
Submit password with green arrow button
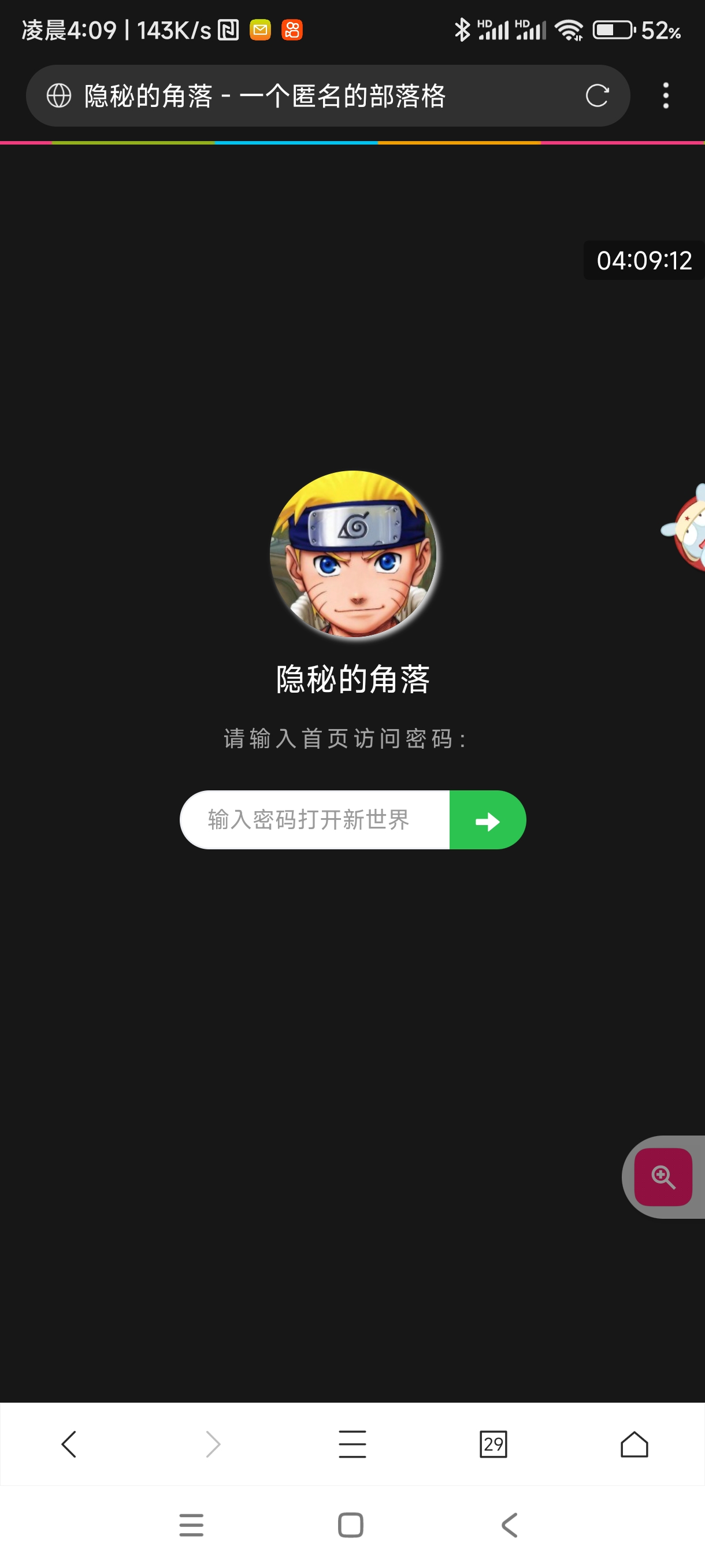(487, 820)
